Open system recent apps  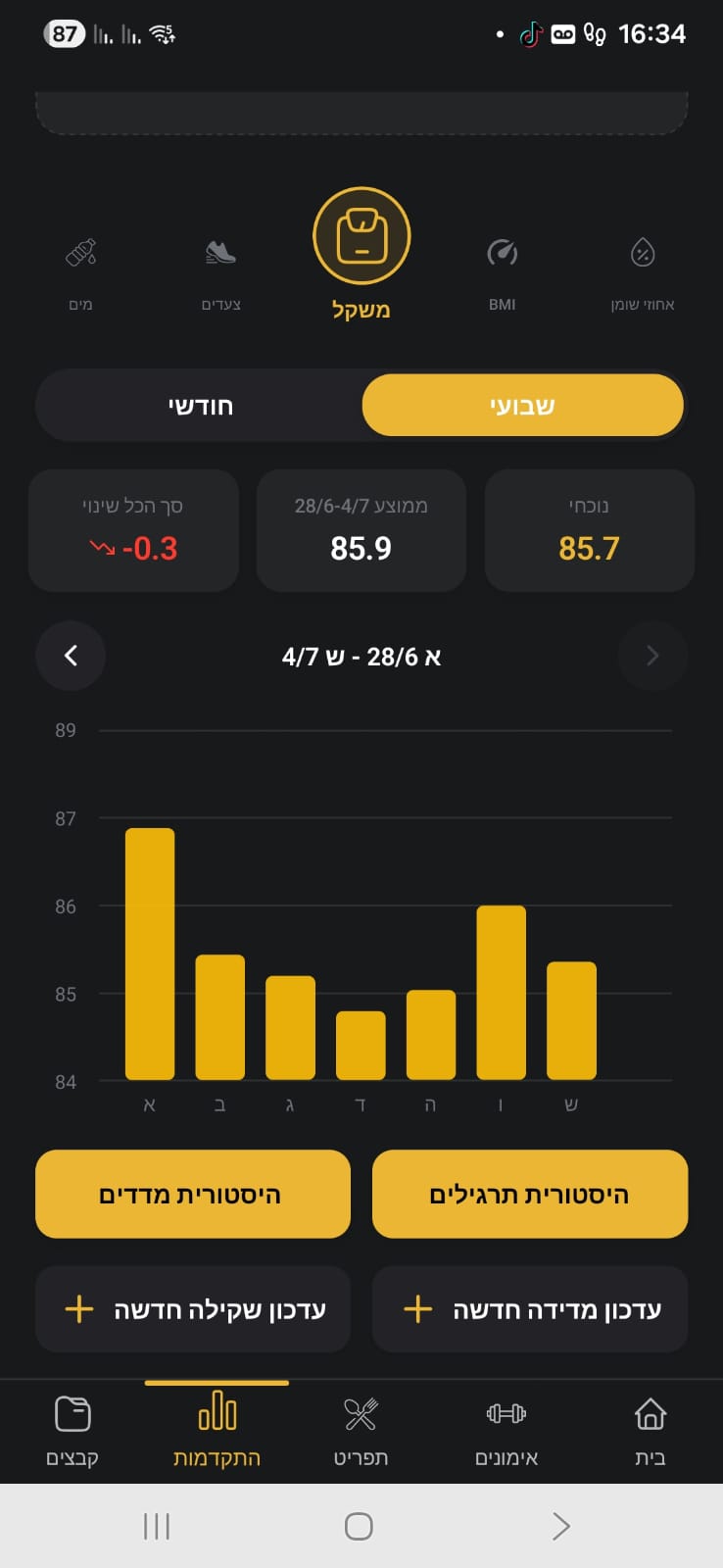[157, 1526]
